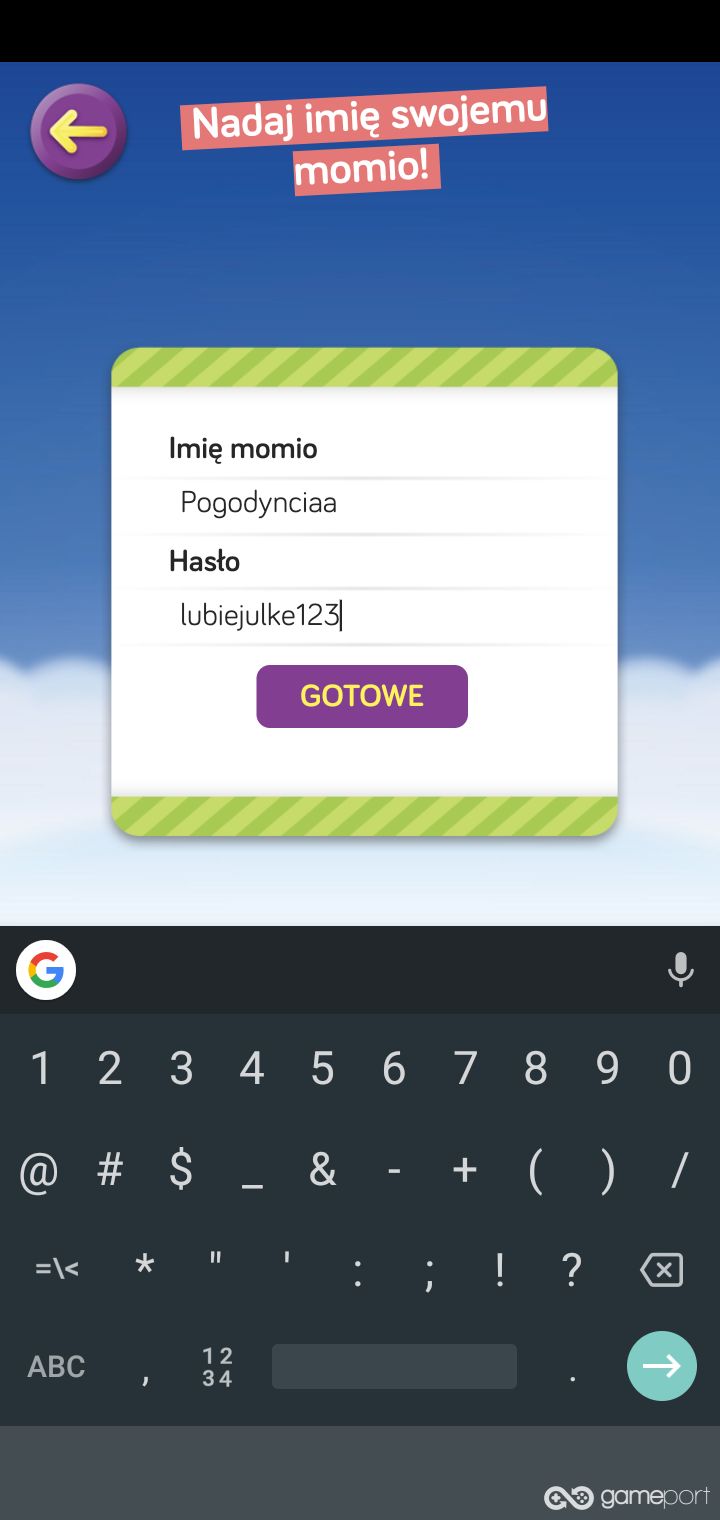720x1520 pixels.
Task: Tap the keyboard enter arrow key
Action: (x=661, y=1366)
